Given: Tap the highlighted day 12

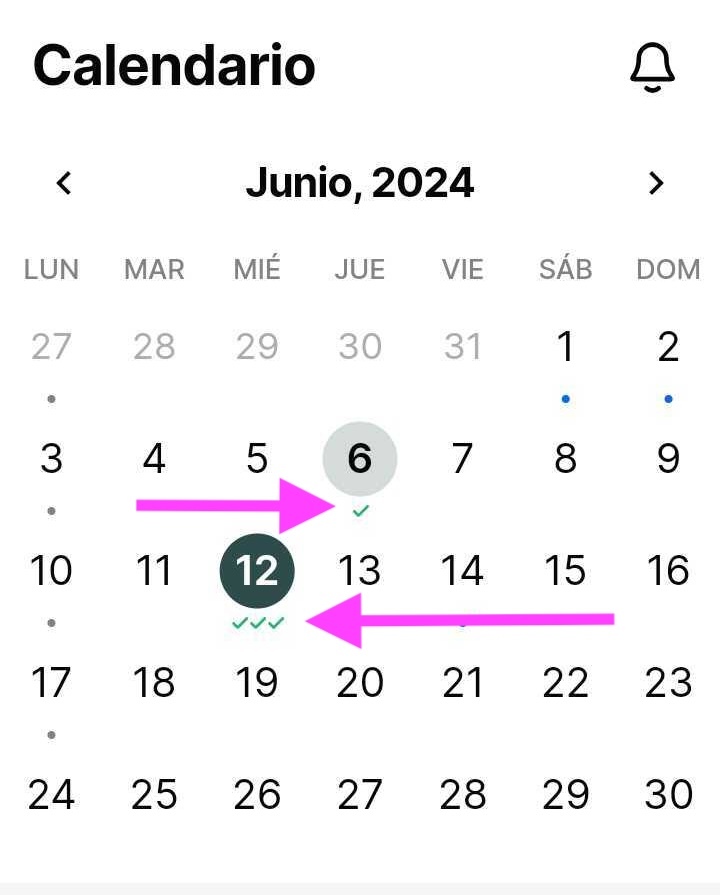Looking at the screenshot, I should tap(257, 571).
